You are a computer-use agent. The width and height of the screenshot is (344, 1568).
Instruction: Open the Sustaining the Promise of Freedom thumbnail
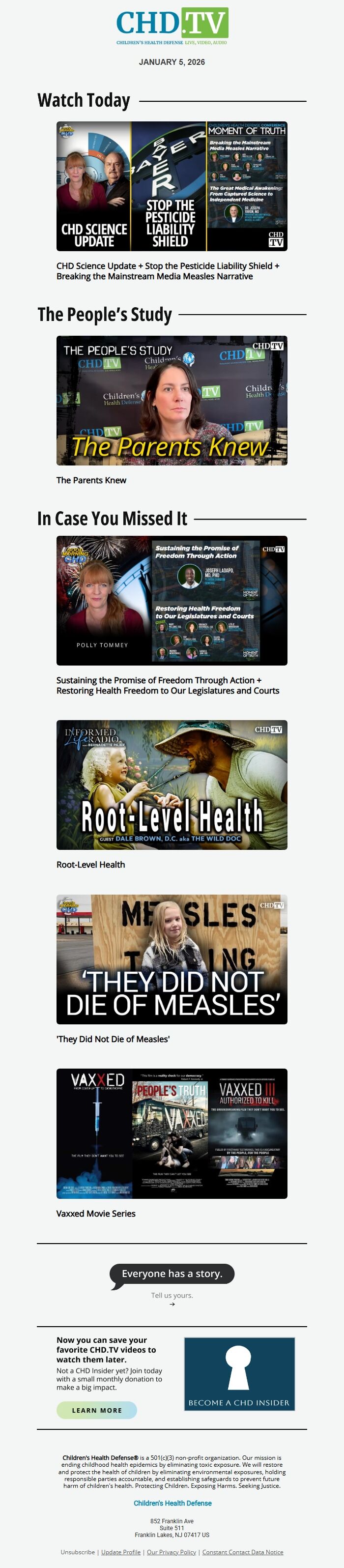point(172,600)
